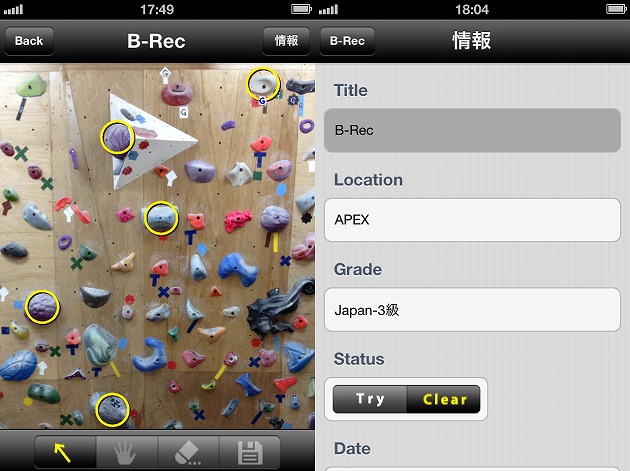Viewport: 630px width, 471px height.
Task: Edit the Location field showing APEX
Action: pos(472,220)
